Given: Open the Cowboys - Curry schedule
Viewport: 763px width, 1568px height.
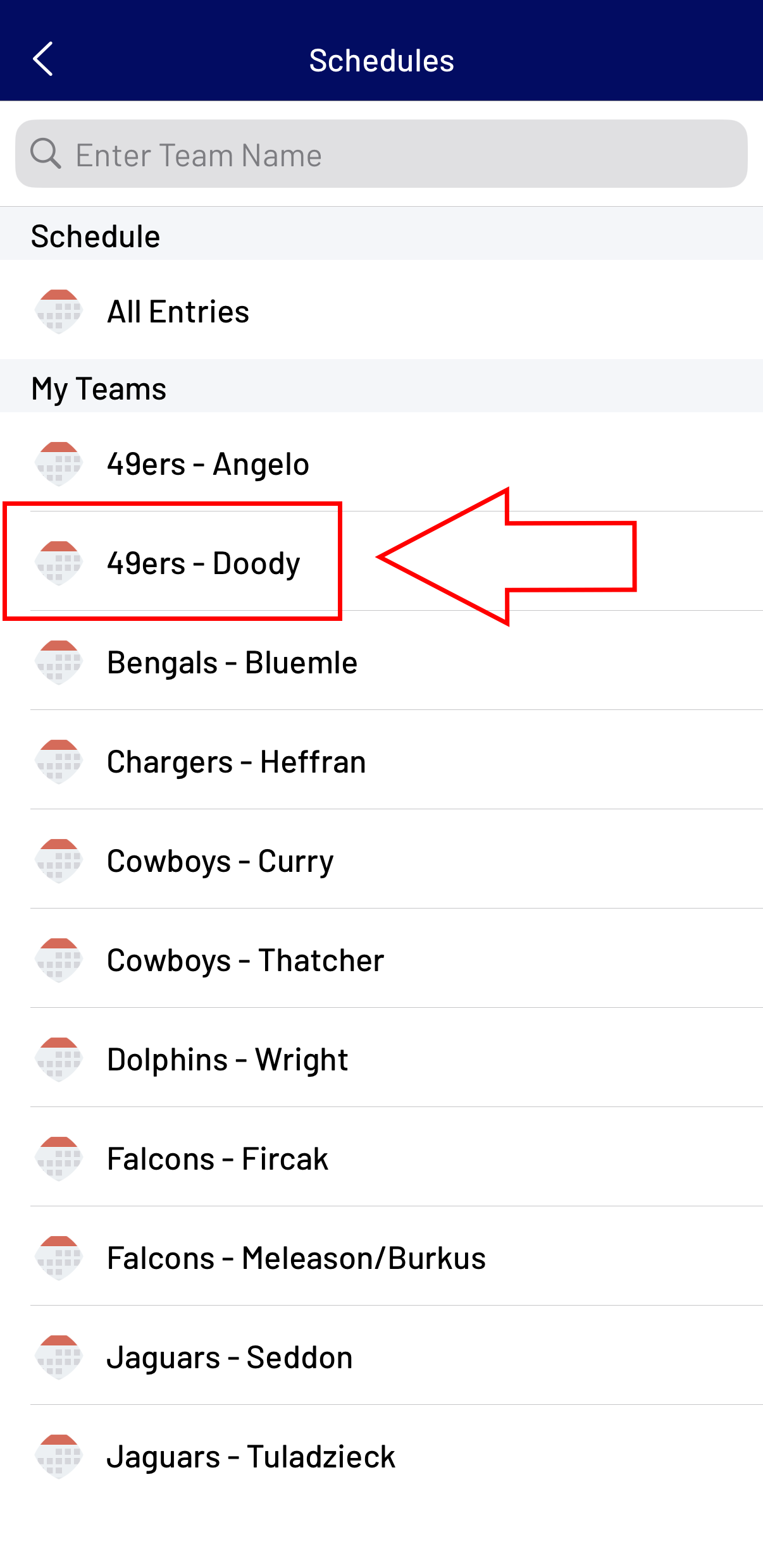Looking at the screenshot, I should 381,859.
